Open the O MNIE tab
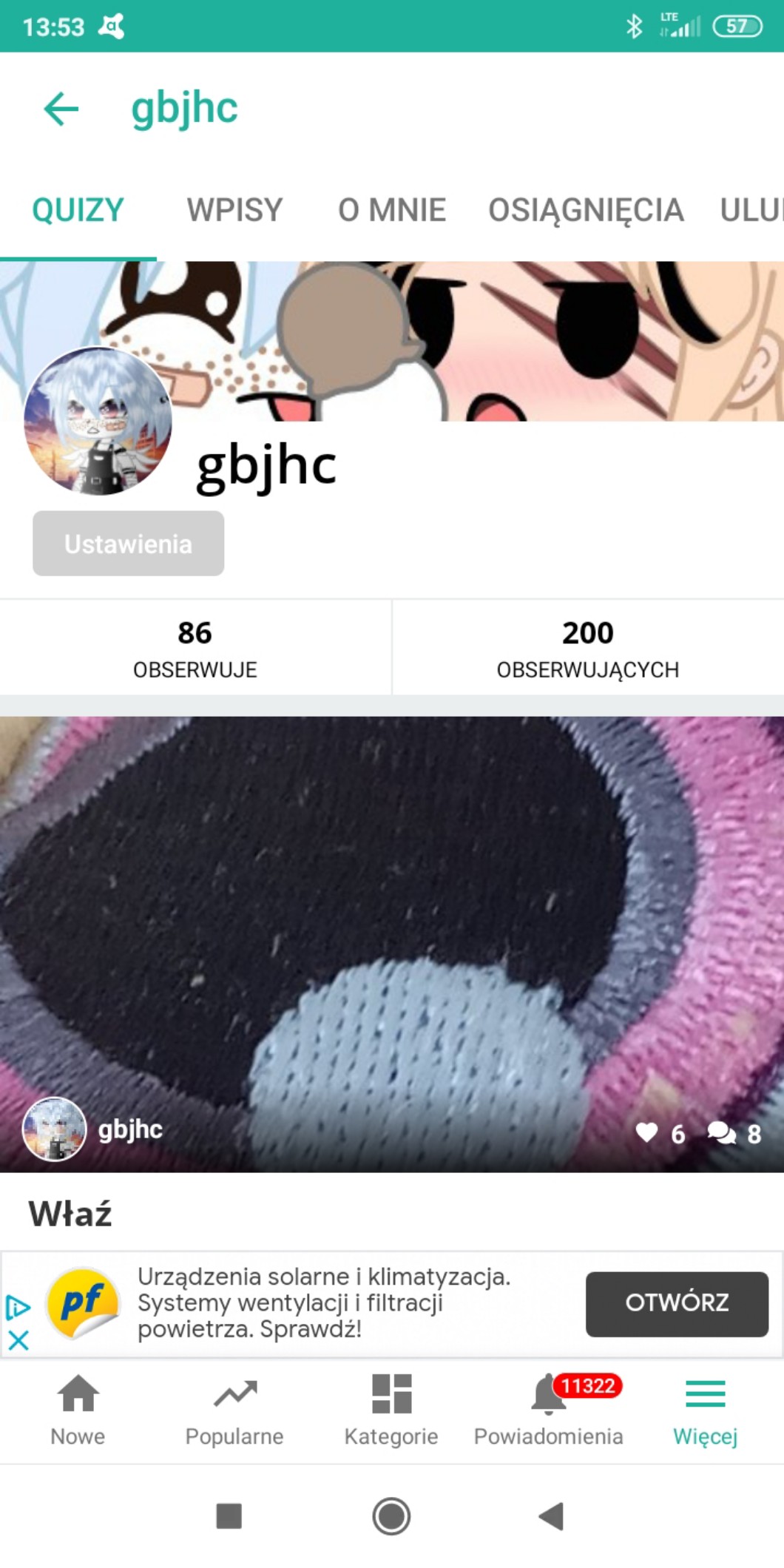Viewport: 784px width, 1568px height. (391, 210)
